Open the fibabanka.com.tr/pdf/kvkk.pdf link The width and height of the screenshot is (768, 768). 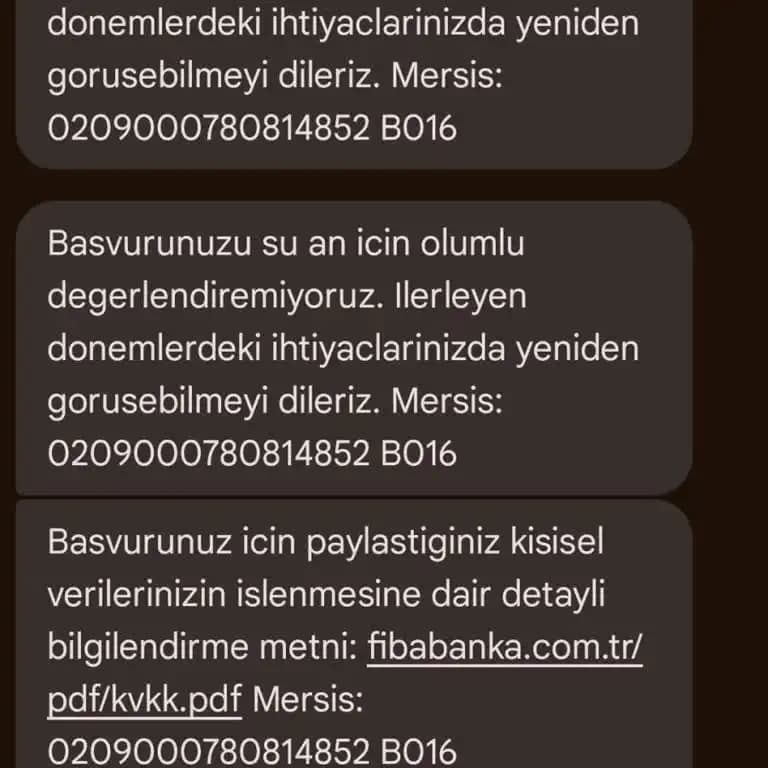[x=504, y=648]
